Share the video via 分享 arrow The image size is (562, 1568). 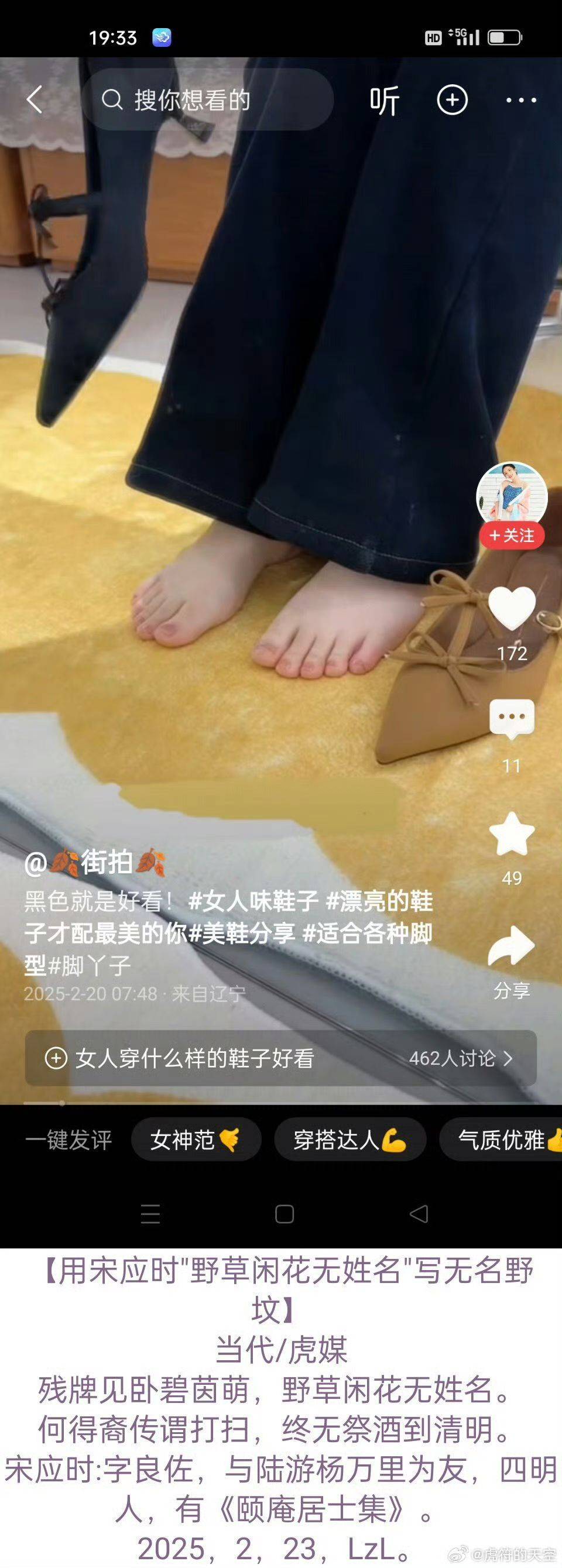[x=512, y=946]
